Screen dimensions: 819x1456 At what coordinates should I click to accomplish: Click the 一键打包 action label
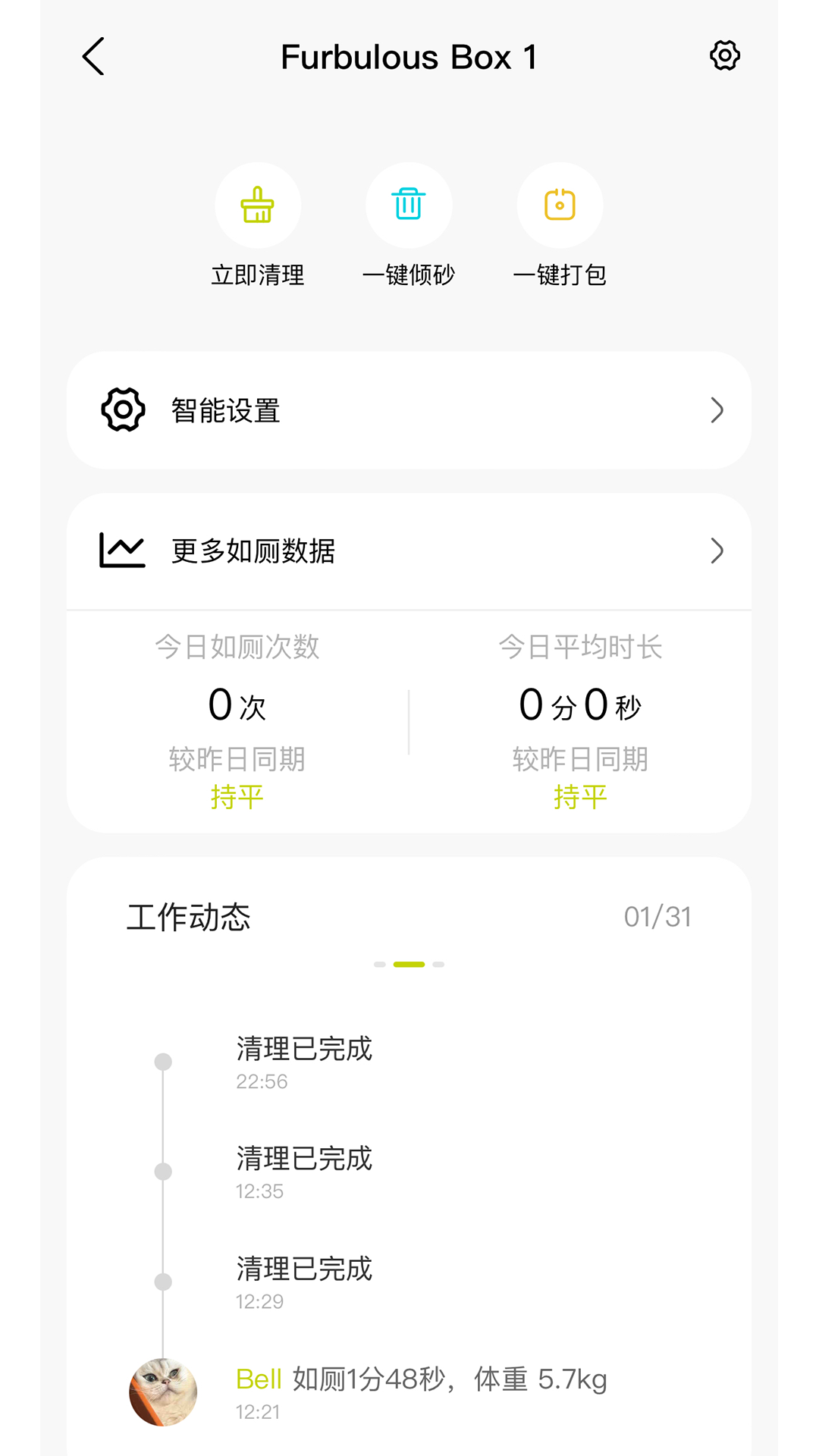(560, 275)
